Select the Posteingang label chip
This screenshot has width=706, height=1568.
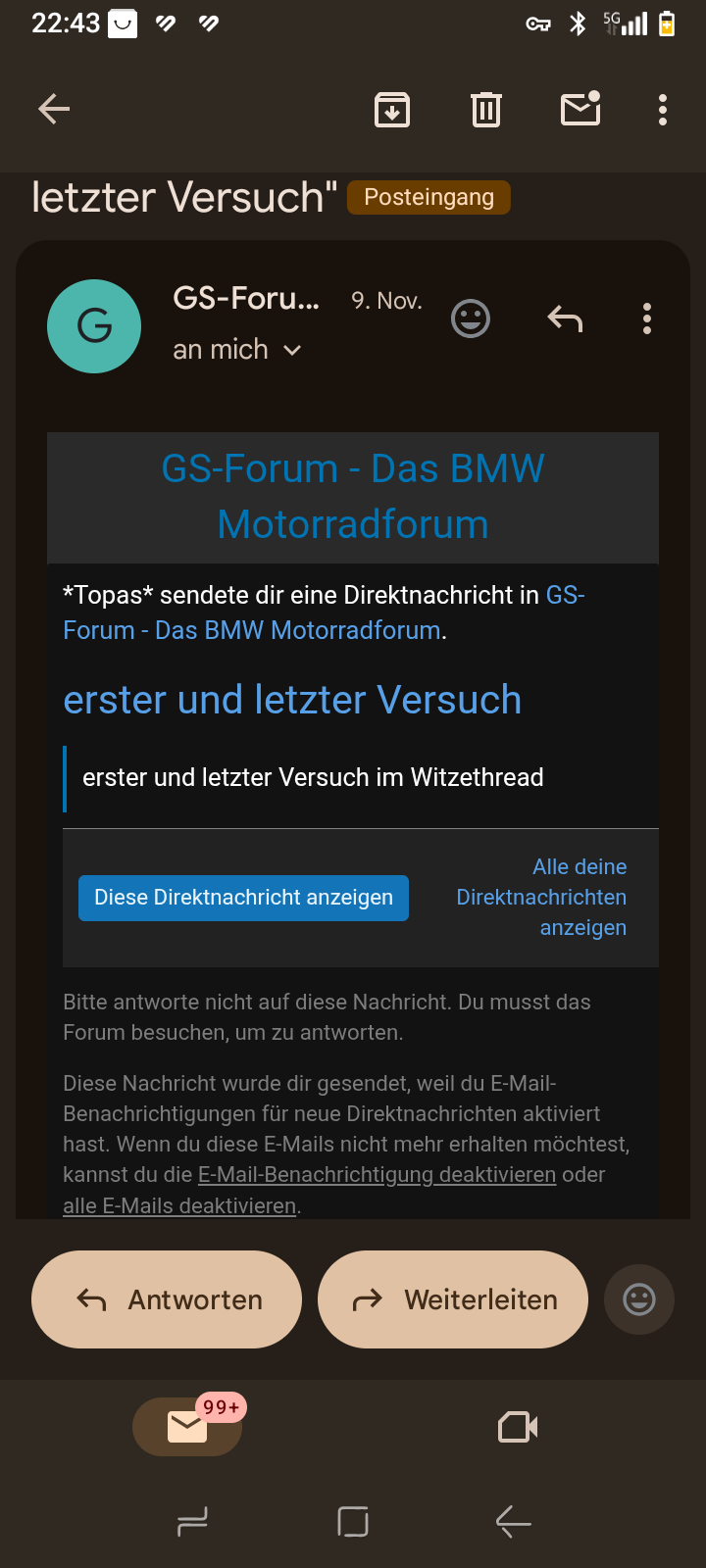[428, 197]
